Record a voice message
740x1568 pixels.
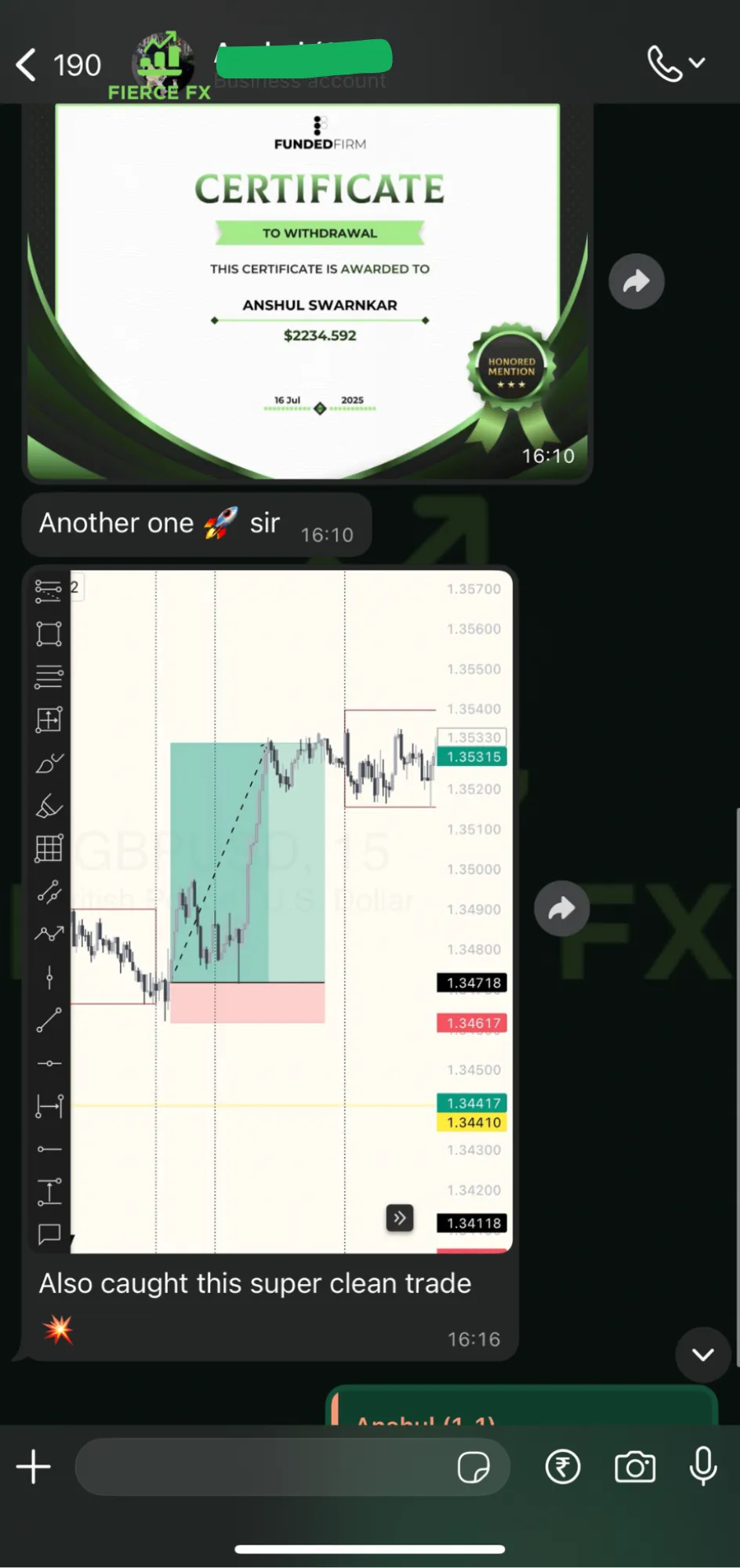[x=703, y=1466]
